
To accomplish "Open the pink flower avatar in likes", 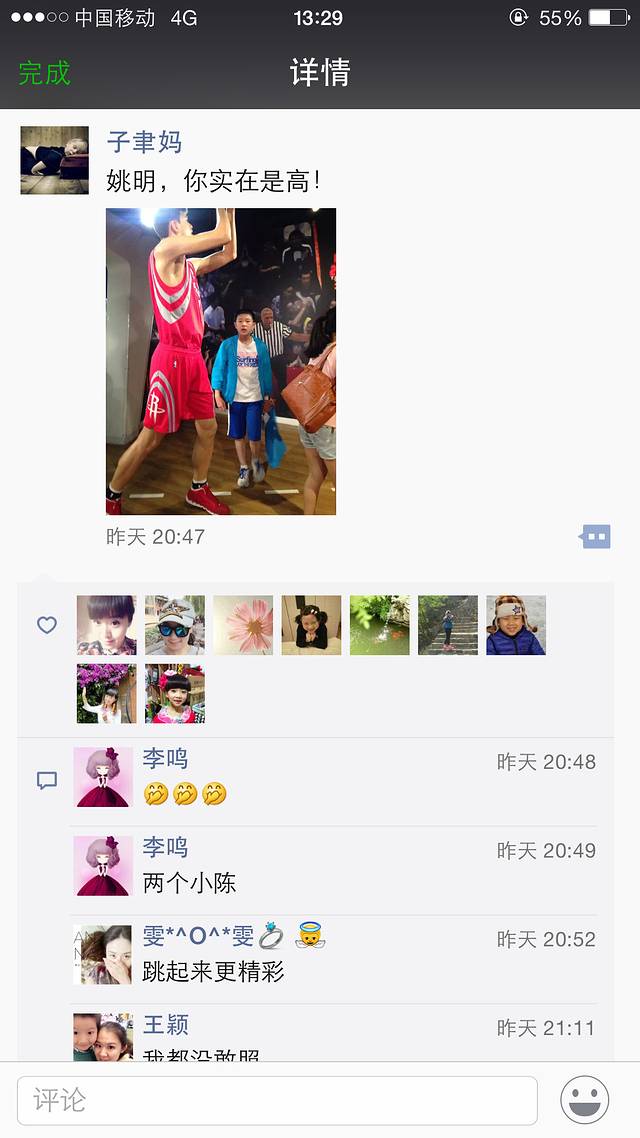I will (243, 625).
